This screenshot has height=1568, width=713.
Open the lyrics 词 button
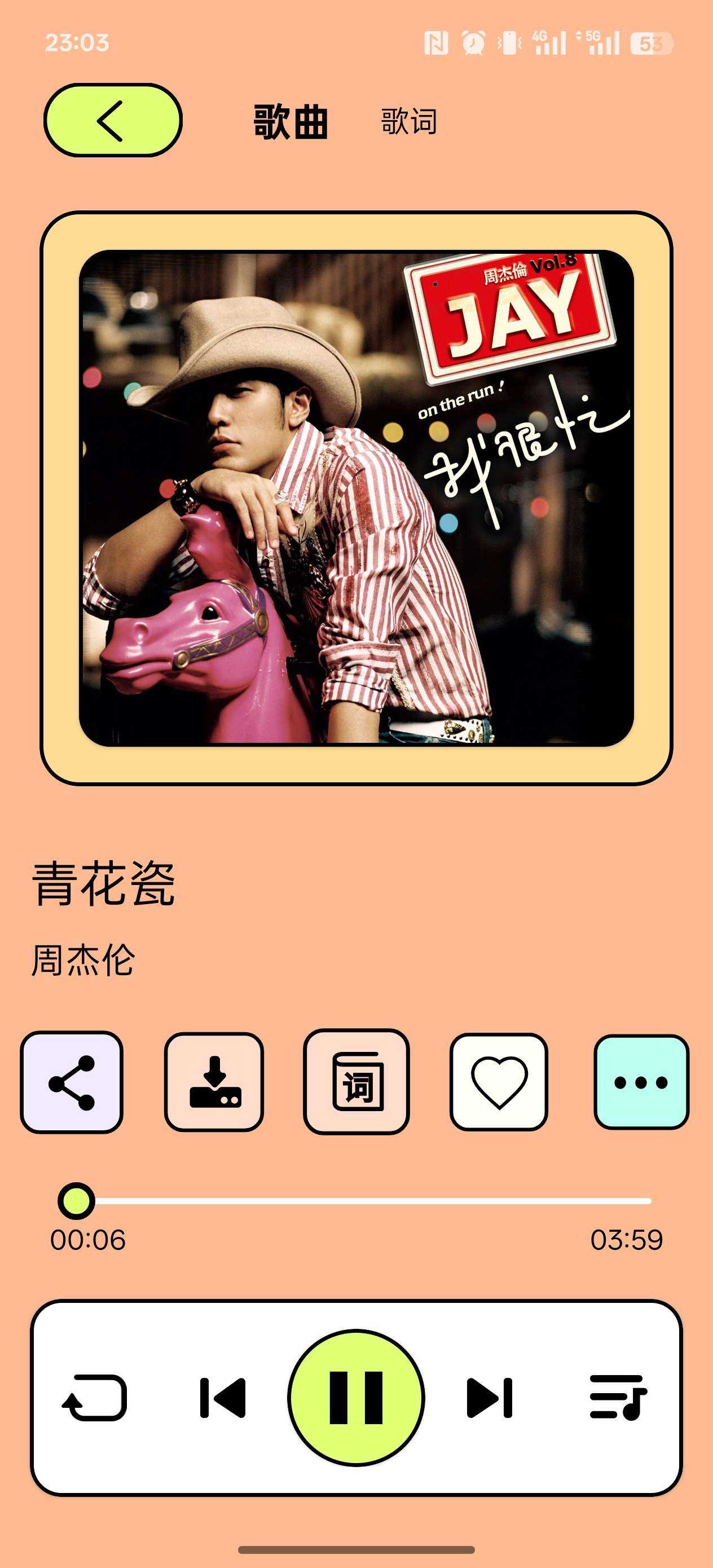(x=357, y=1082)
